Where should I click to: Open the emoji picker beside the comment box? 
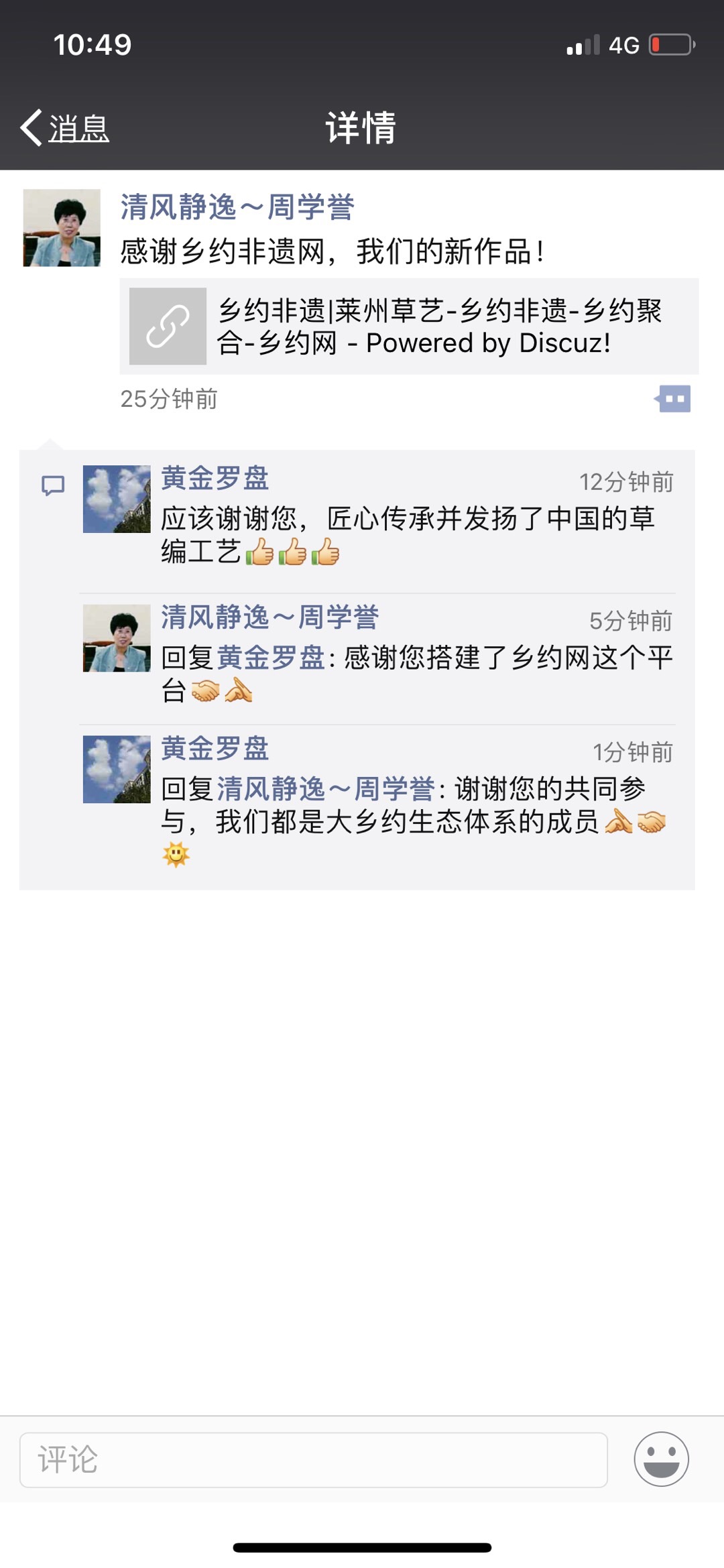click(661, 1459)
